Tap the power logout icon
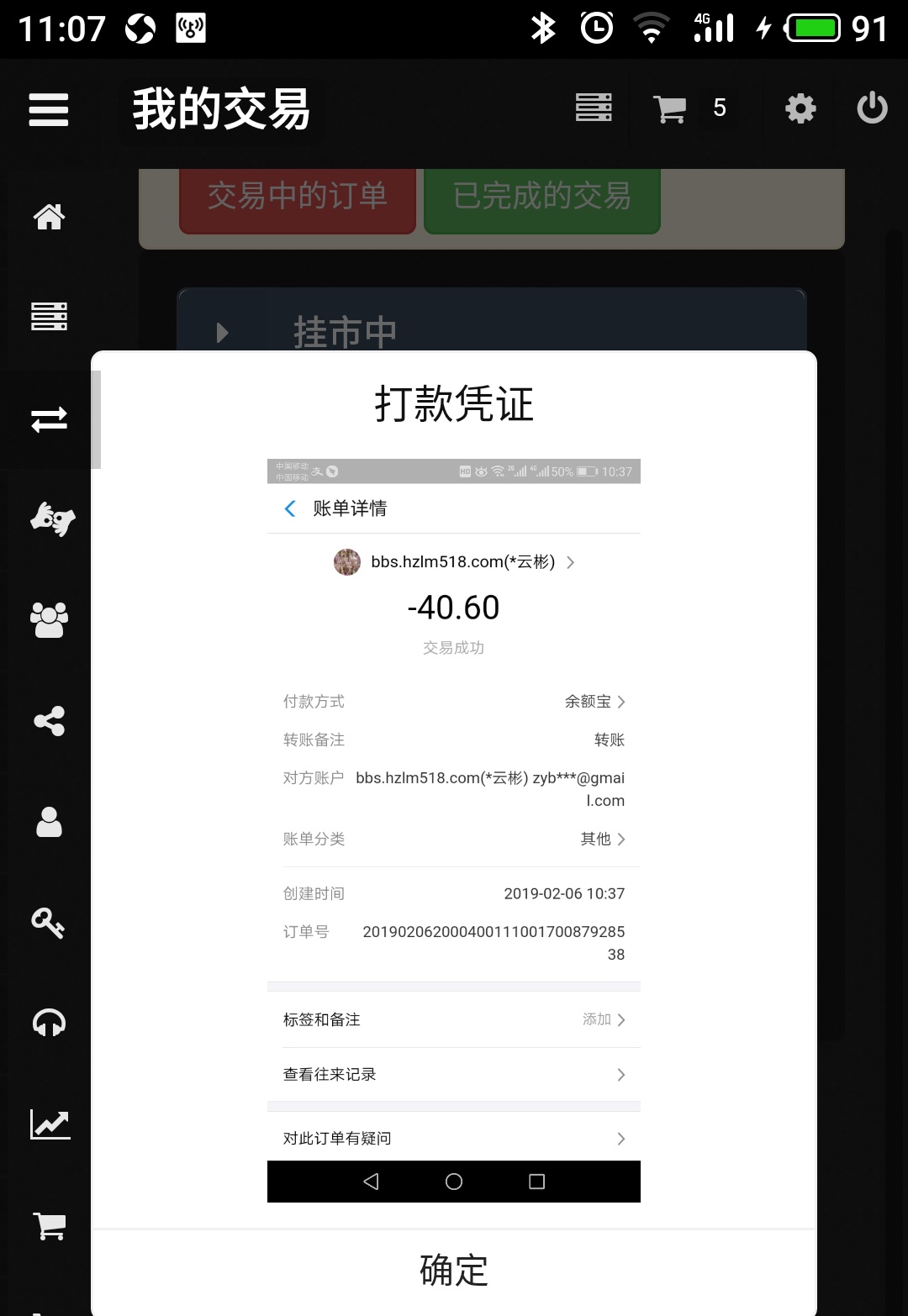 tap(872, 108)
